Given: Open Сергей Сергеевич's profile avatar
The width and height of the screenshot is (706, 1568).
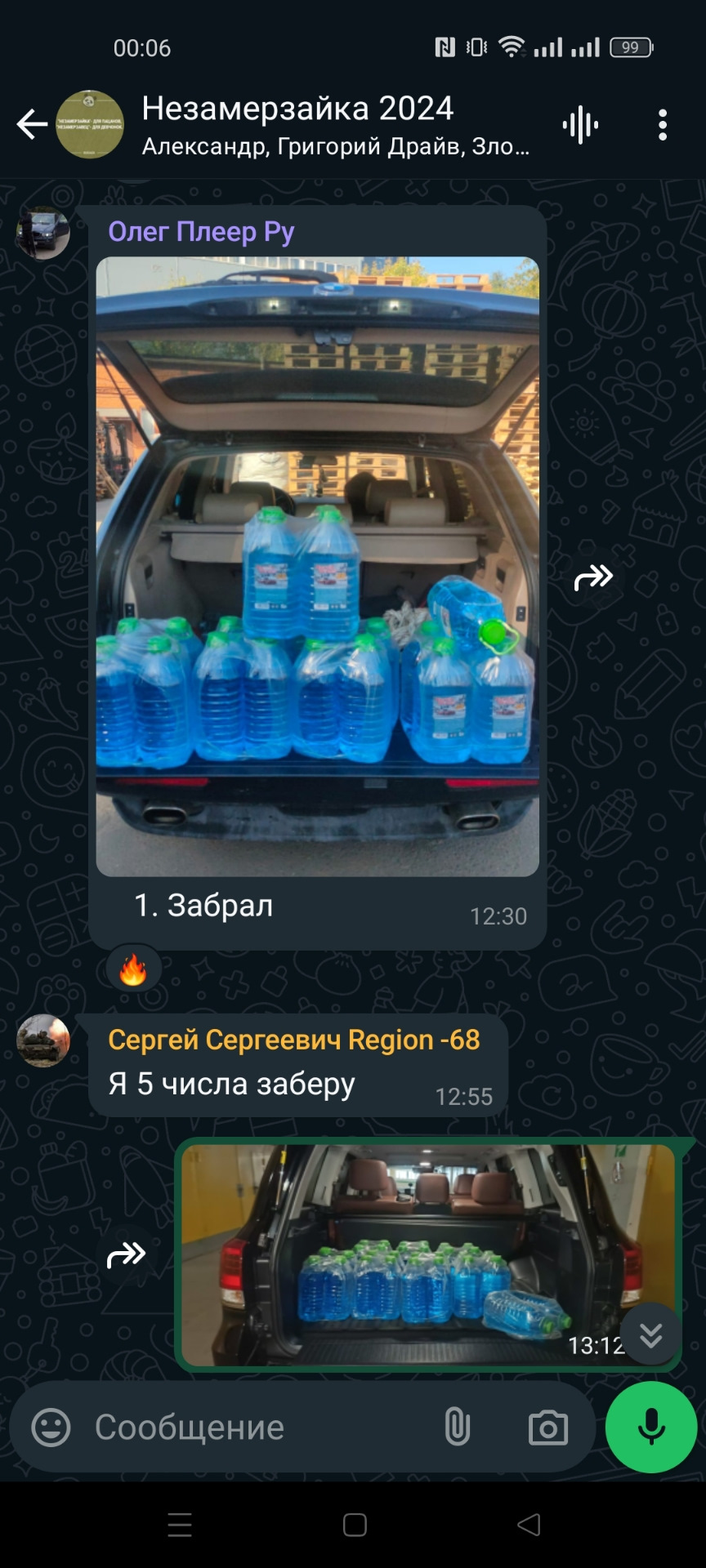Looking at the screenshot, I should tap(43, 1040).
